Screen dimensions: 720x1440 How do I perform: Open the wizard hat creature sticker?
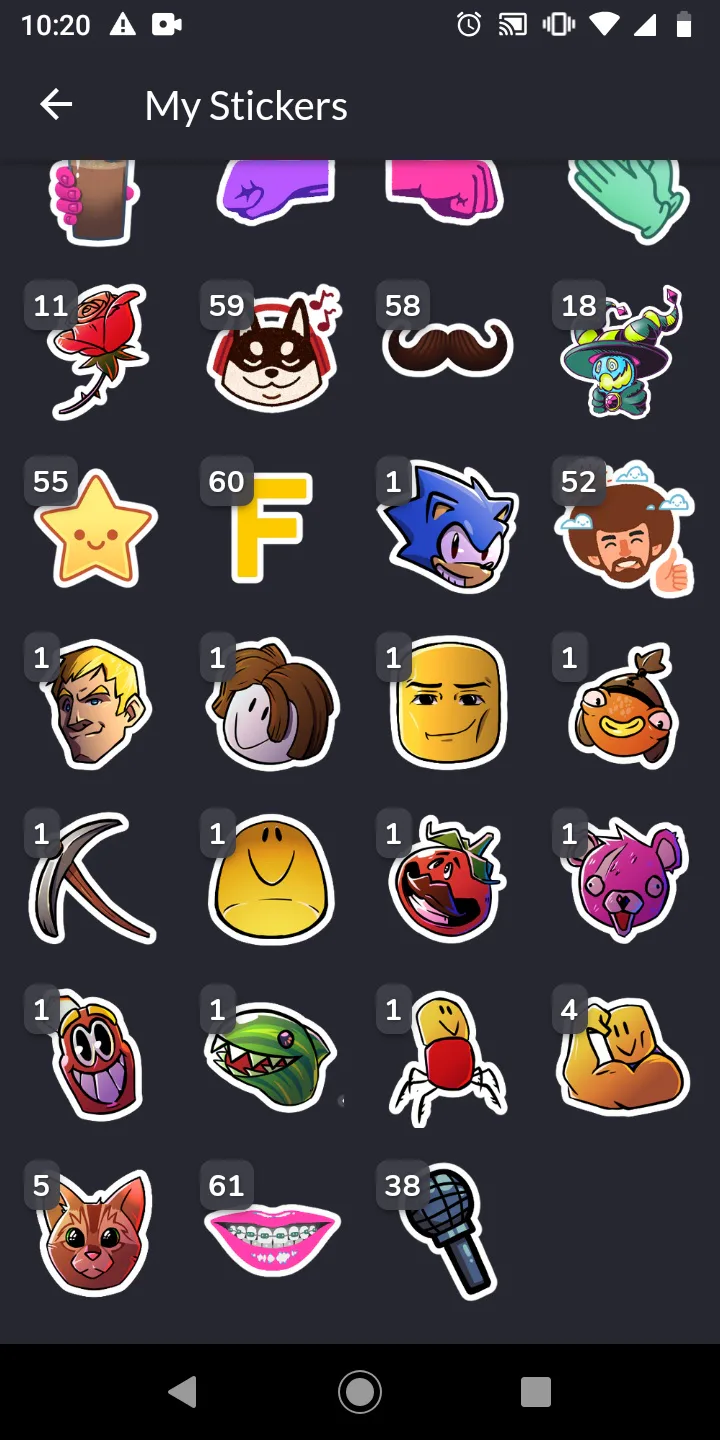623,352
